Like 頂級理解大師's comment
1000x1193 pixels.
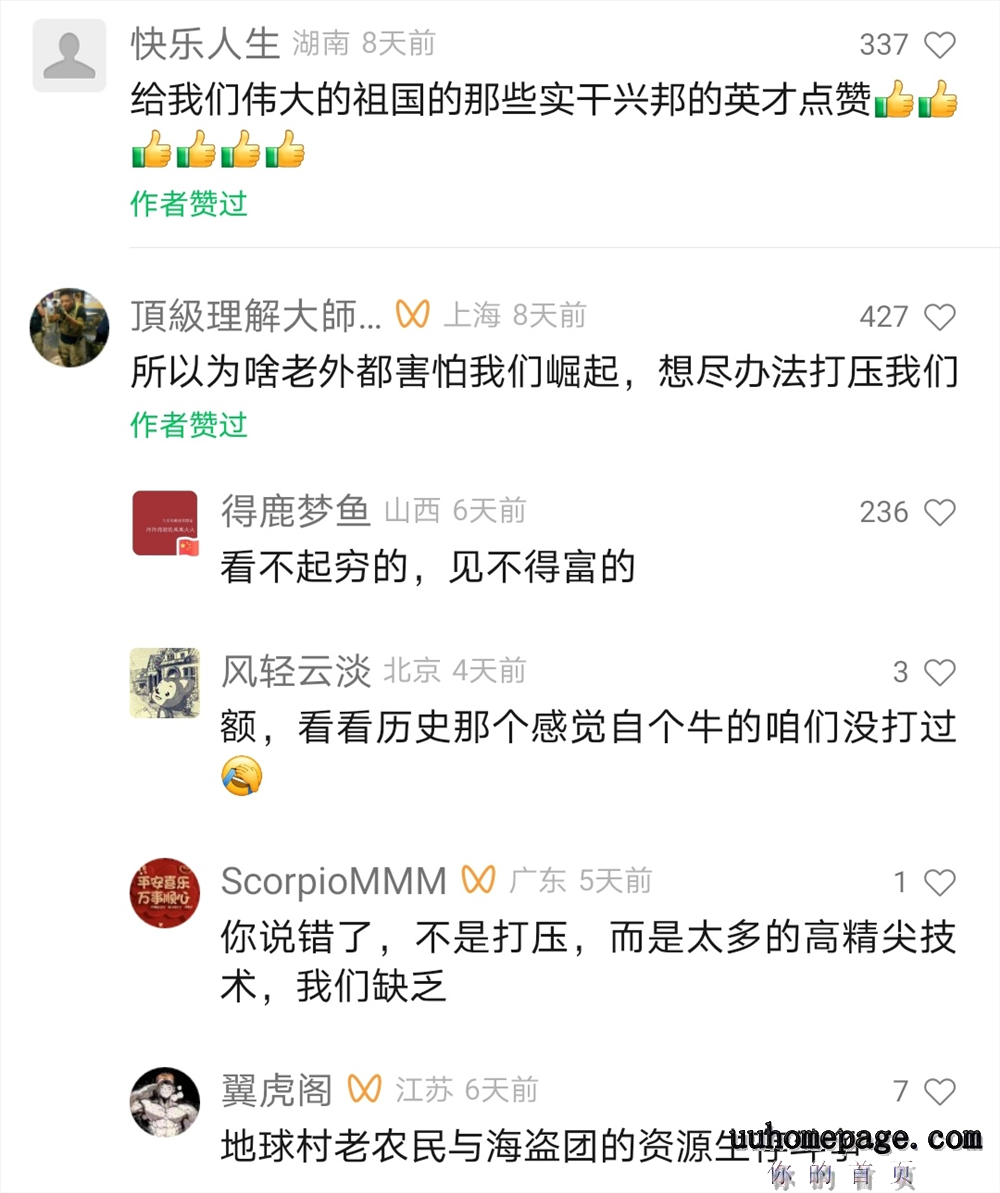[x=939, y=317]
